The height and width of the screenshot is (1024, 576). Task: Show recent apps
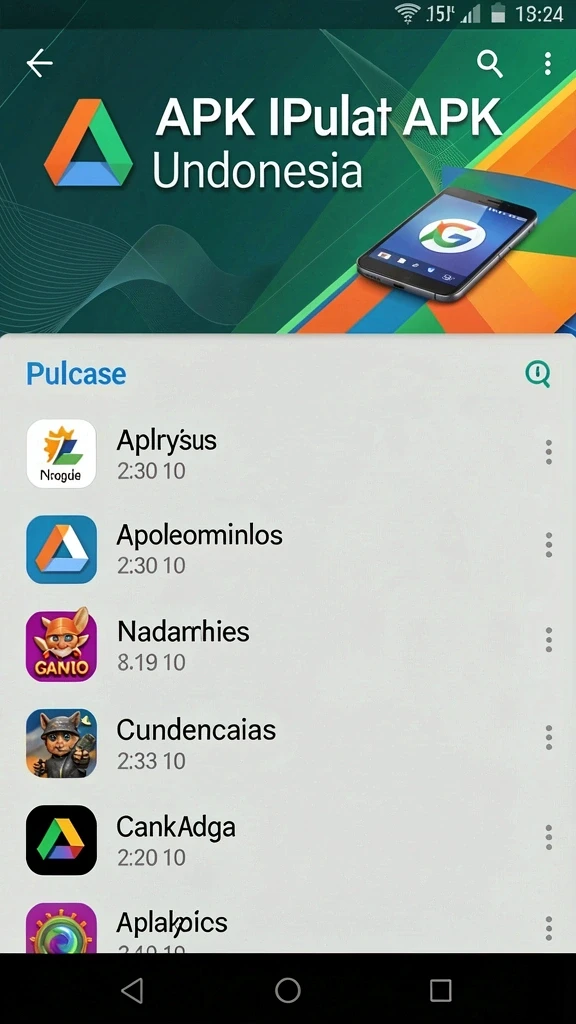point(441,990)
